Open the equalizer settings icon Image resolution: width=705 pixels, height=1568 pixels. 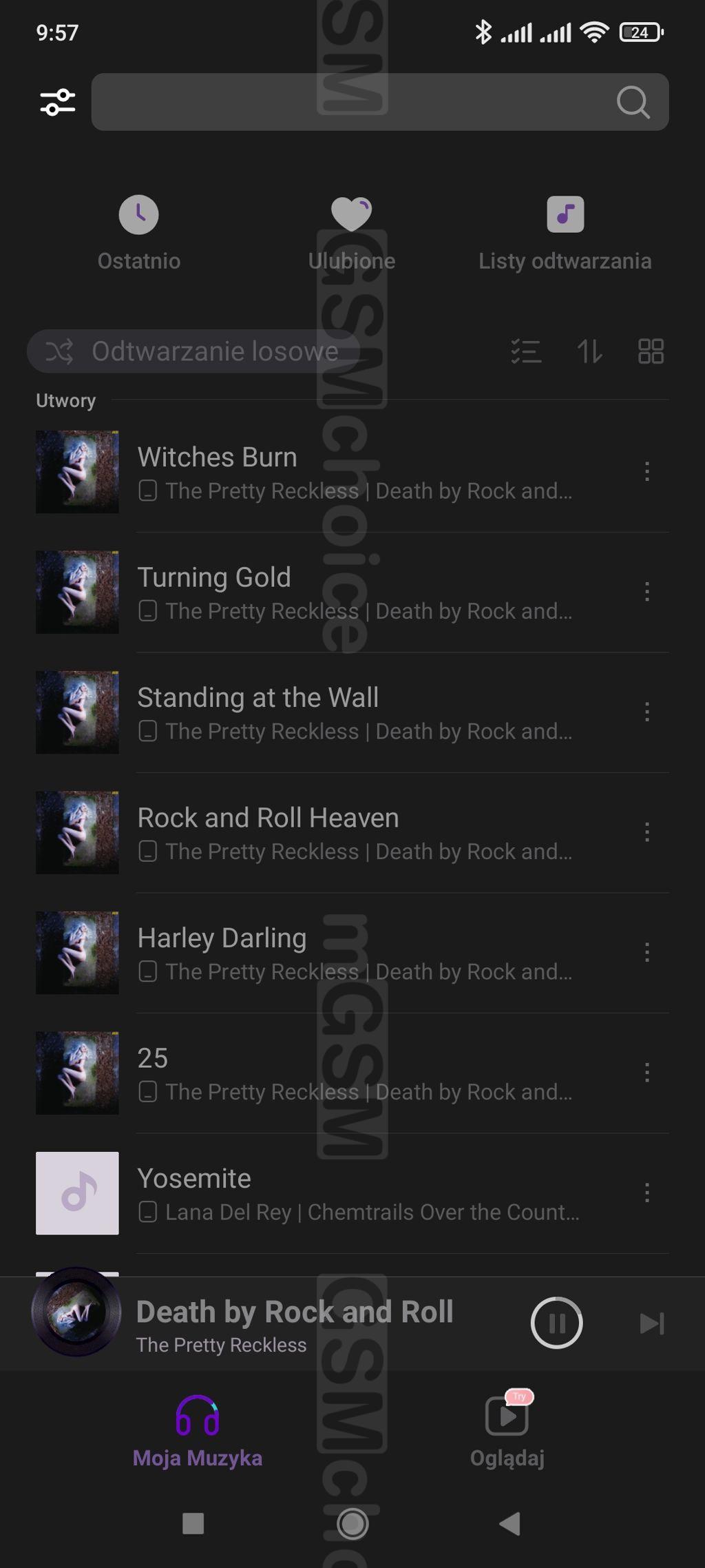(x=58, y=103)
